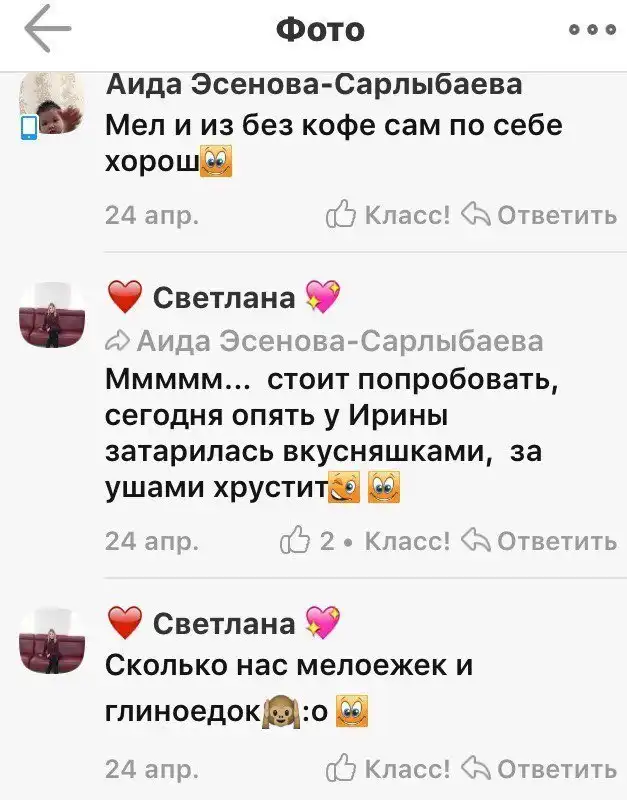
Task: Like Светлана's "Сколько нас мелоежек" comment
Action: (x=388, y=768)
